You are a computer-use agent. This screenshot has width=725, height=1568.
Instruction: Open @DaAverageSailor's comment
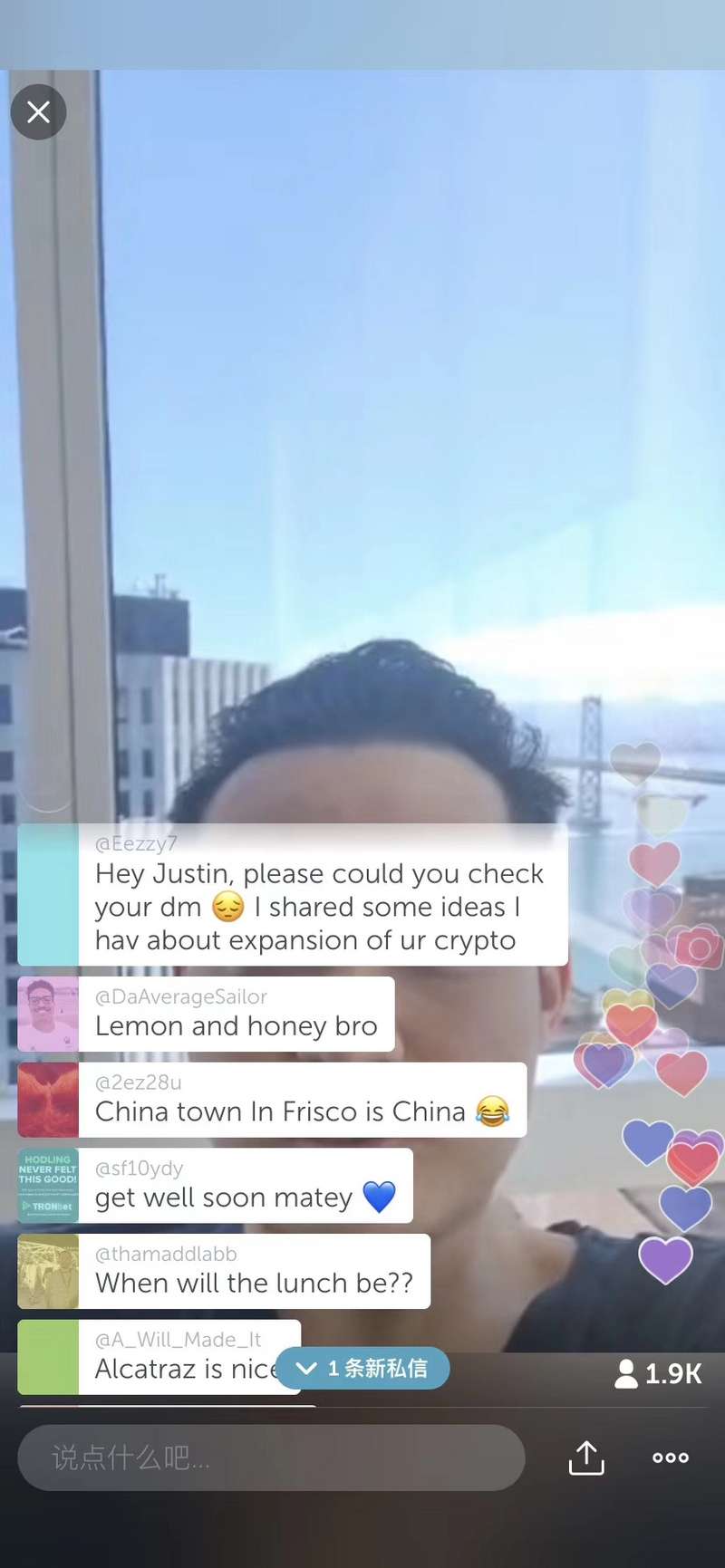coord(236,1015)
